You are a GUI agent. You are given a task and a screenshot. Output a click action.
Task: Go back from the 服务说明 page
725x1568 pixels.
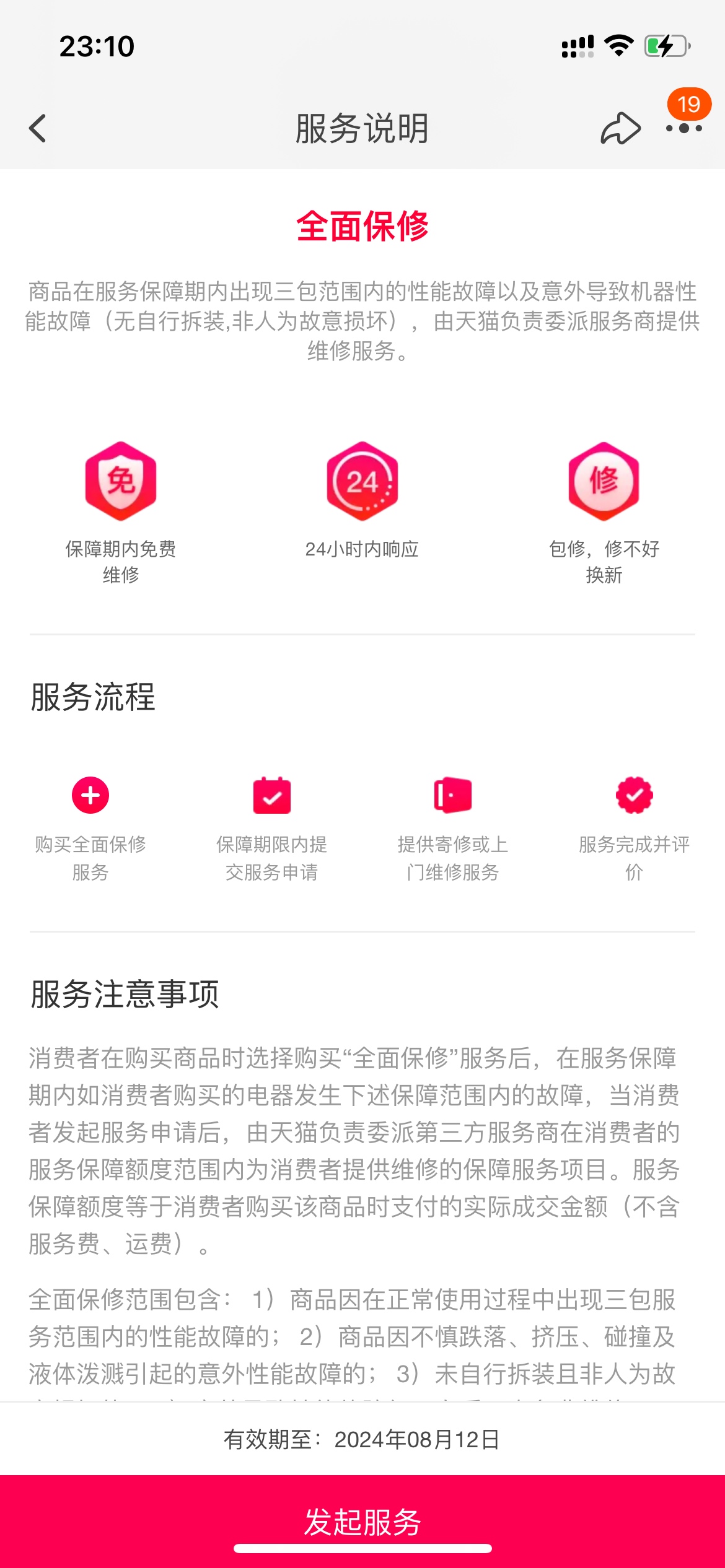click(x=38, y=128)
